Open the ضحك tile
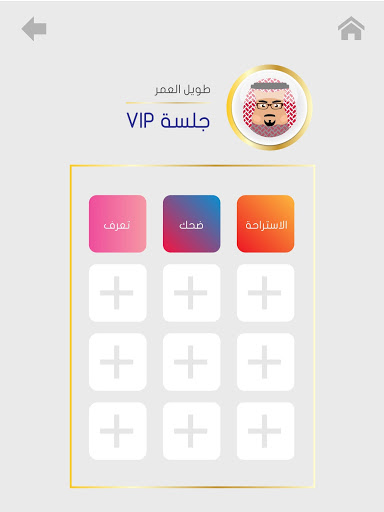 coord(191,224)
